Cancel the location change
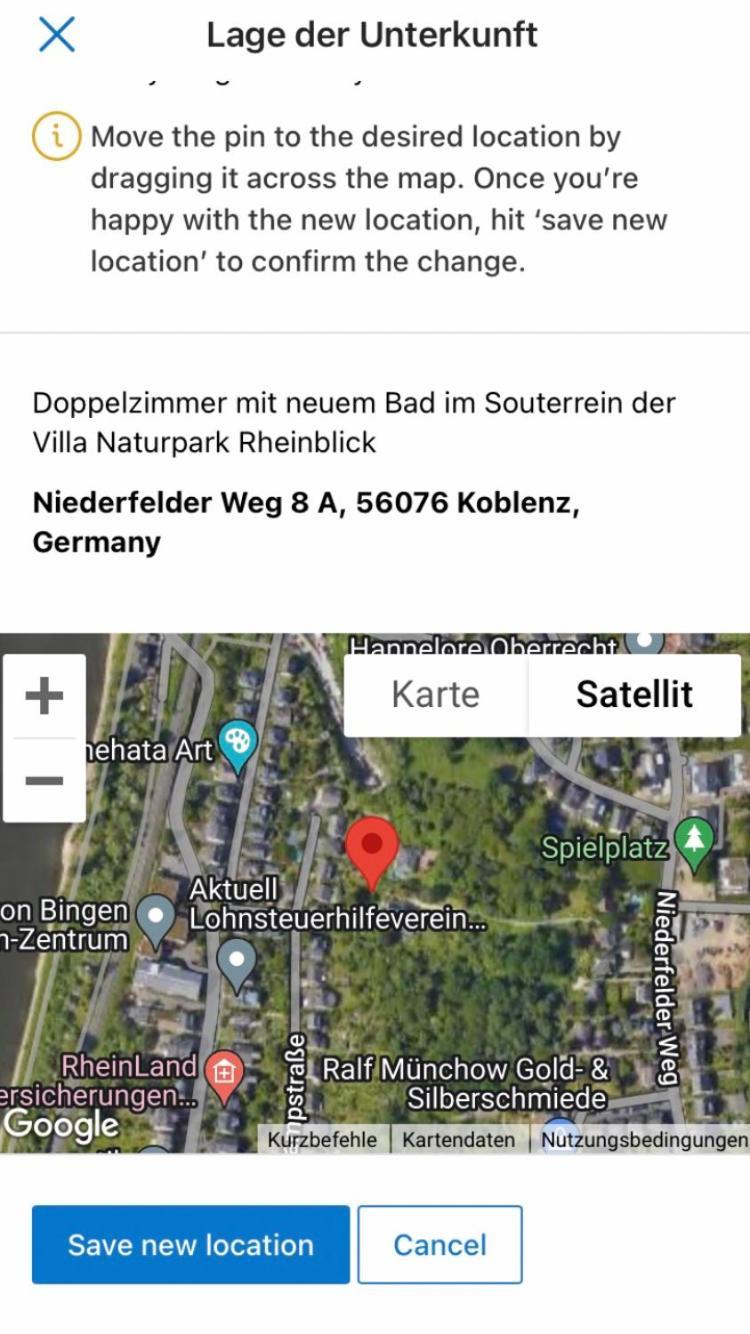This screenshot has width=750, height=1334. tap(440, 1244)
